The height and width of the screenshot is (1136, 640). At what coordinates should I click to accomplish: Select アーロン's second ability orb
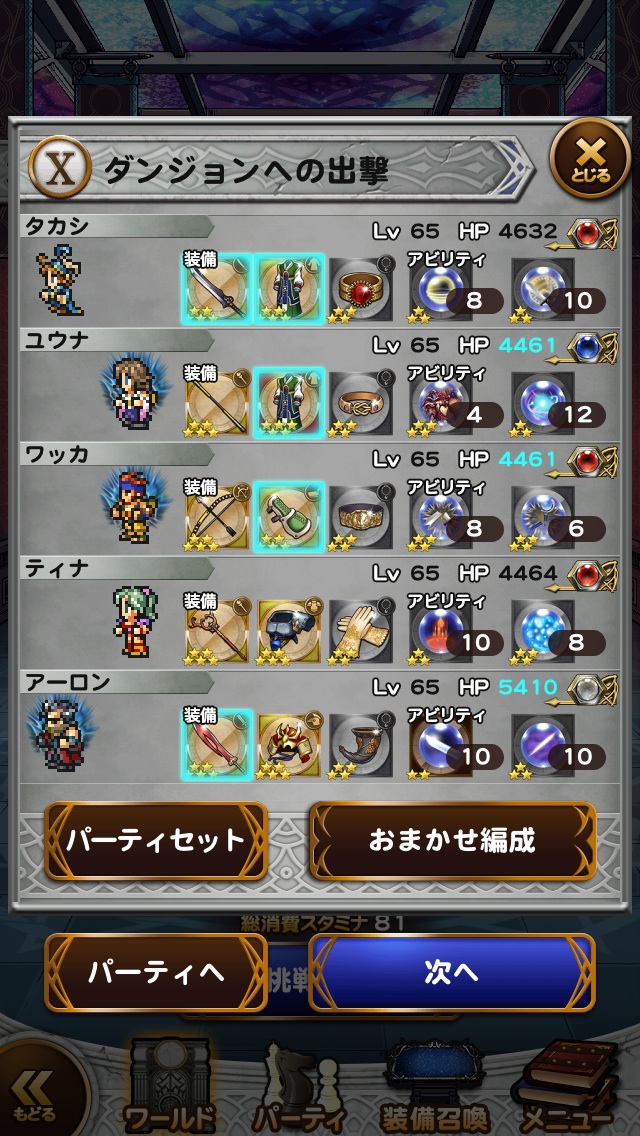click(543, 744)
